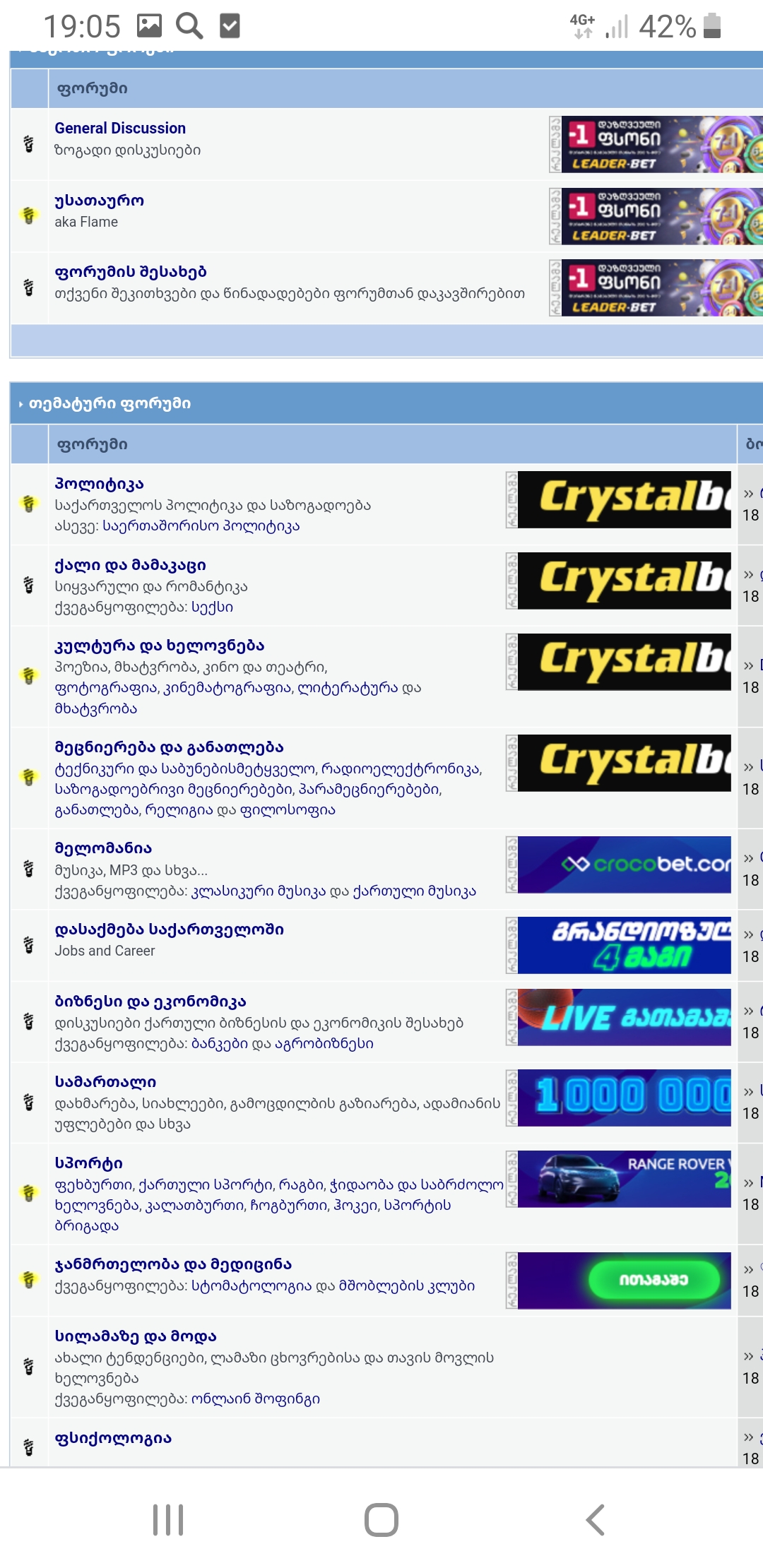
Task: Open the მეცნიერება და განათლება forum
Action: tap(169, 747)
